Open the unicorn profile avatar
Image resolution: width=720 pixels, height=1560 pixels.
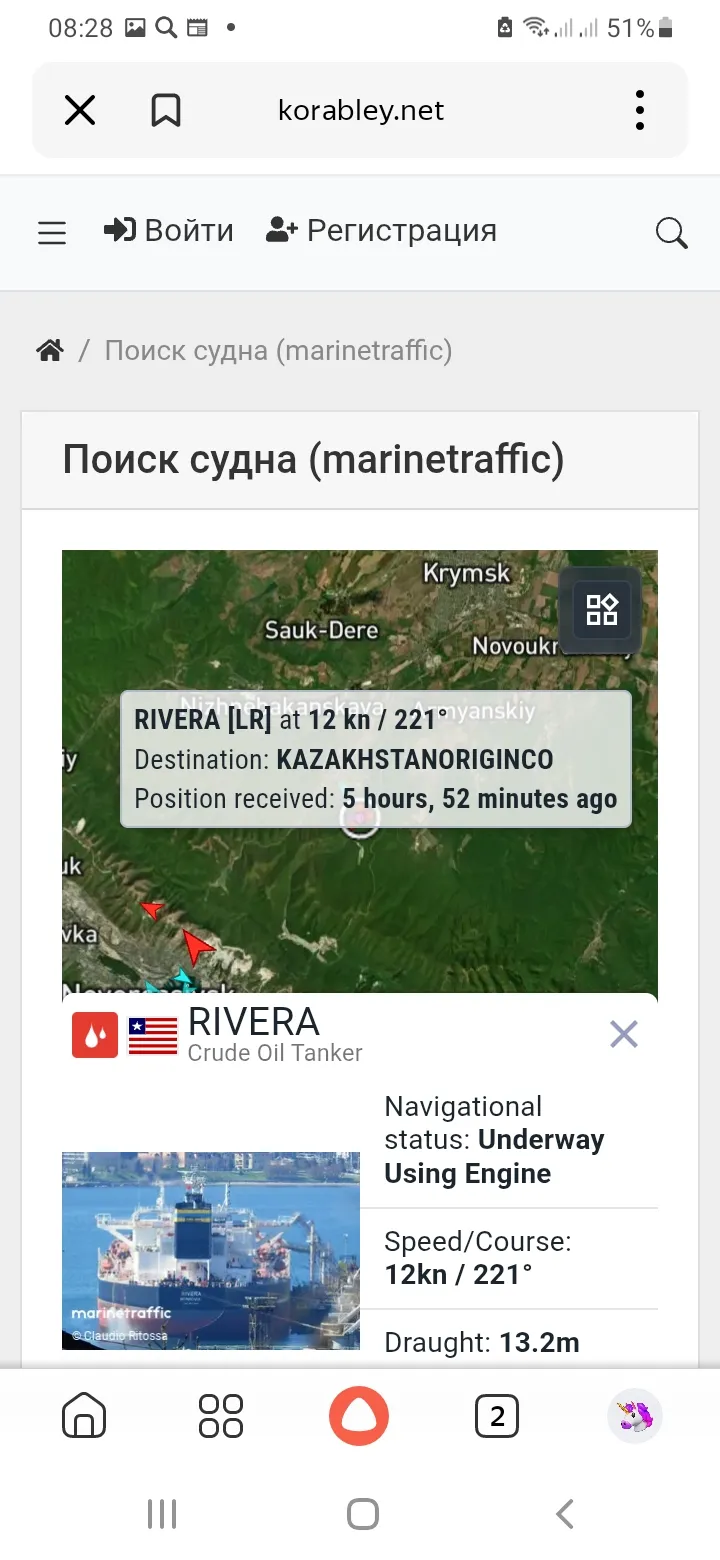[635, 1416]
